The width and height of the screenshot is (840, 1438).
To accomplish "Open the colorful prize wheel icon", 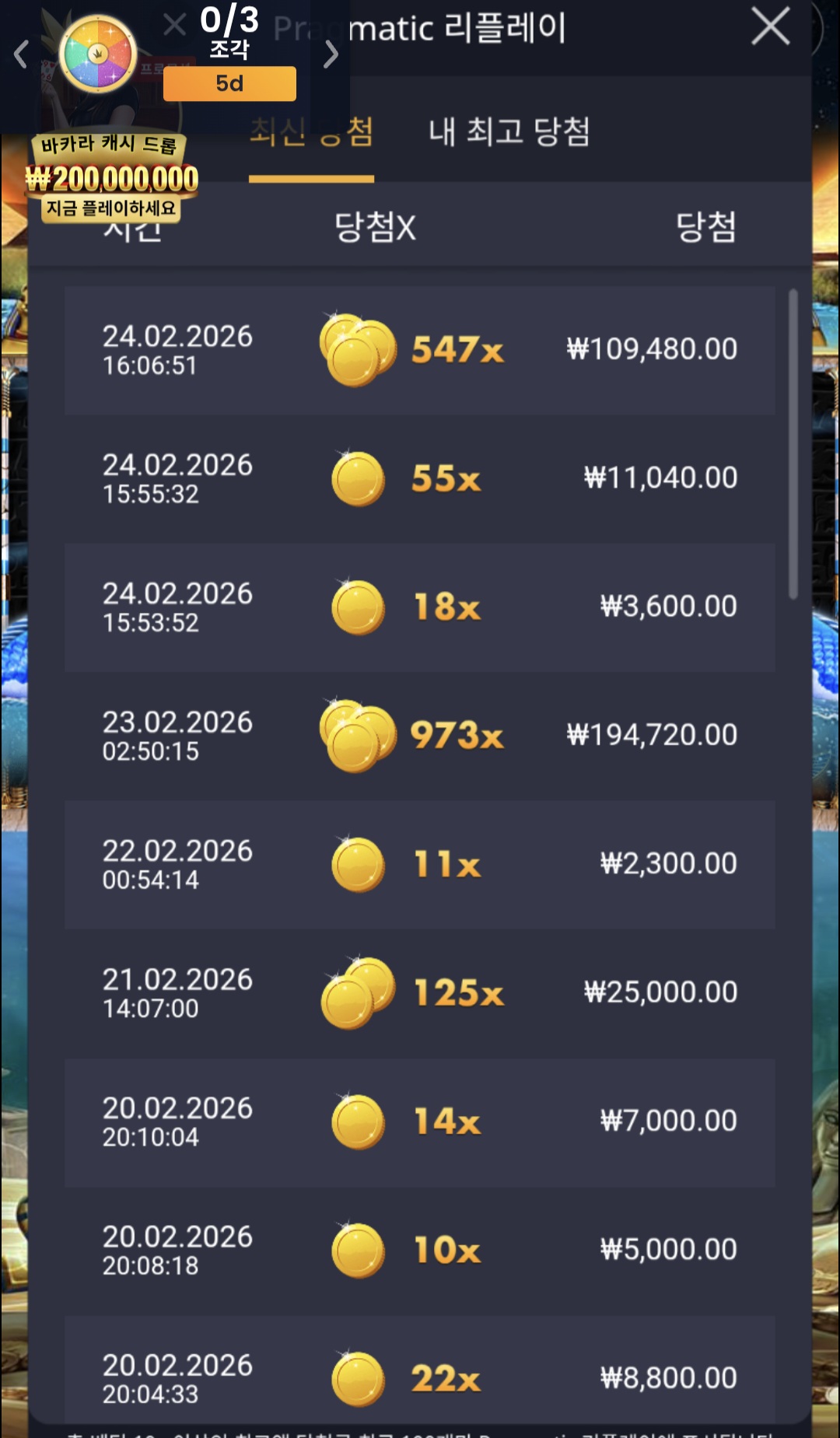I will point(98,54).
